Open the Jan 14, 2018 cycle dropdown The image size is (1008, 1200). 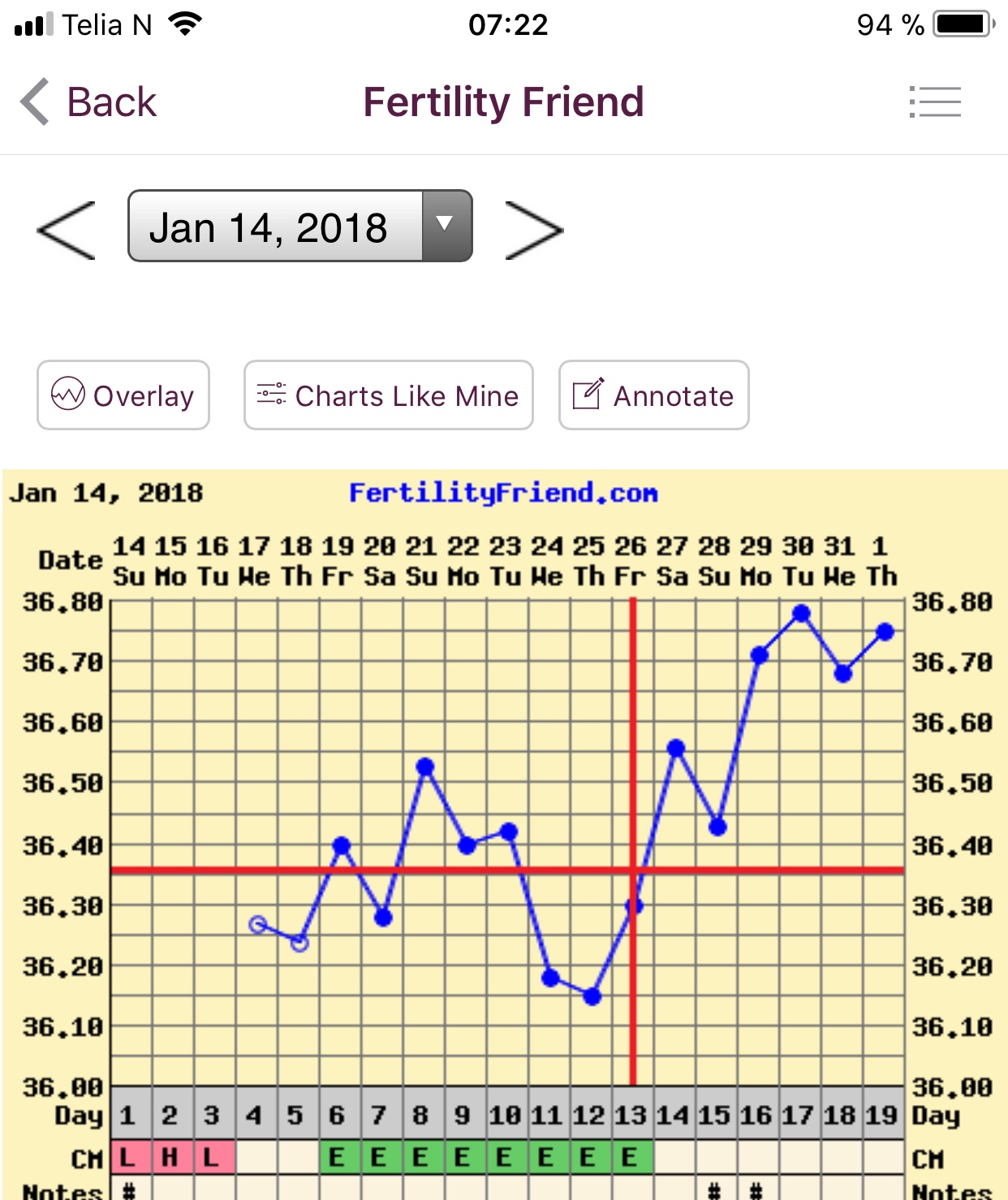(x=299, y=227)
